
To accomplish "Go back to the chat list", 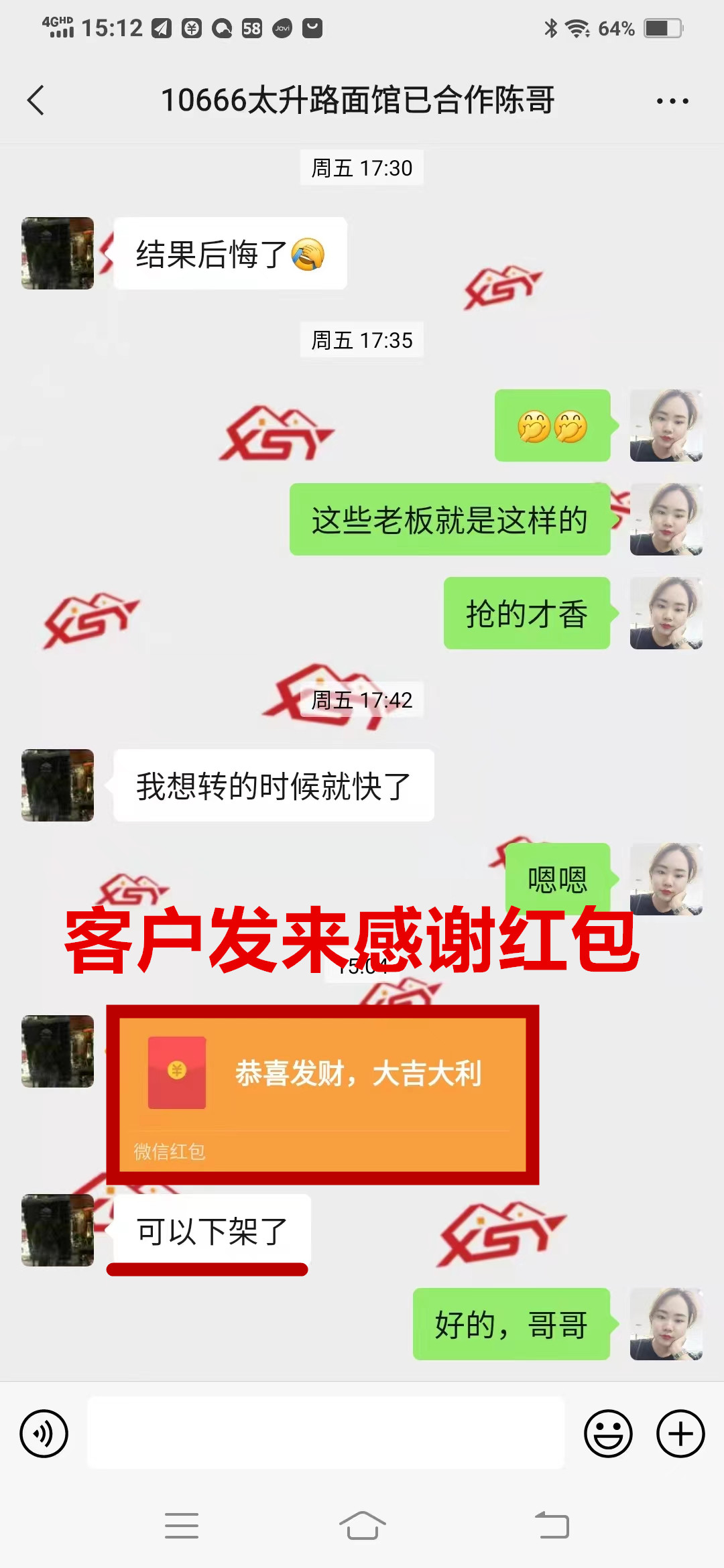I will point(36,101).
